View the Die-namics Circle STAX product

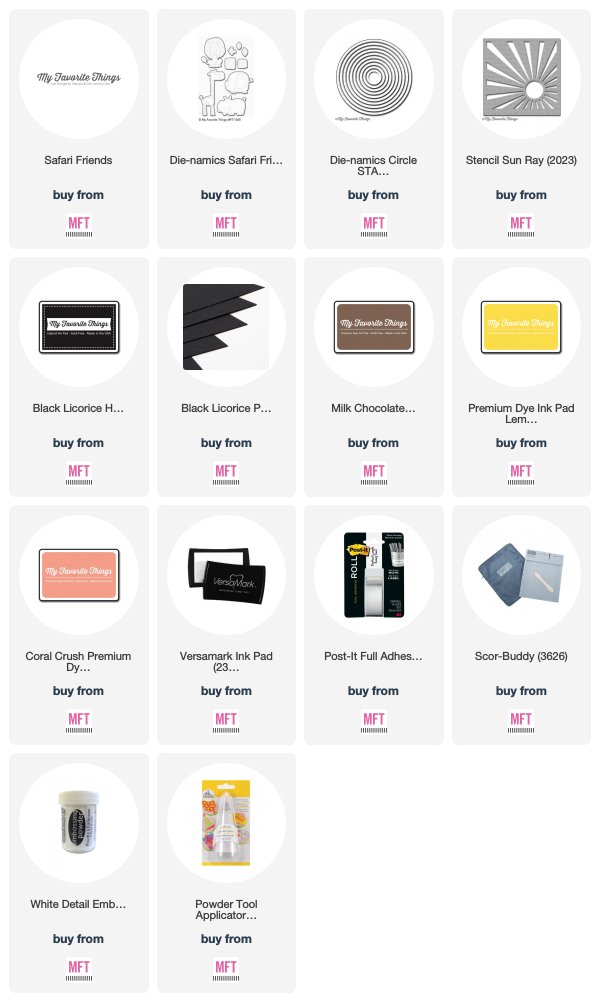pyautogui.click(x=373, y=166)
